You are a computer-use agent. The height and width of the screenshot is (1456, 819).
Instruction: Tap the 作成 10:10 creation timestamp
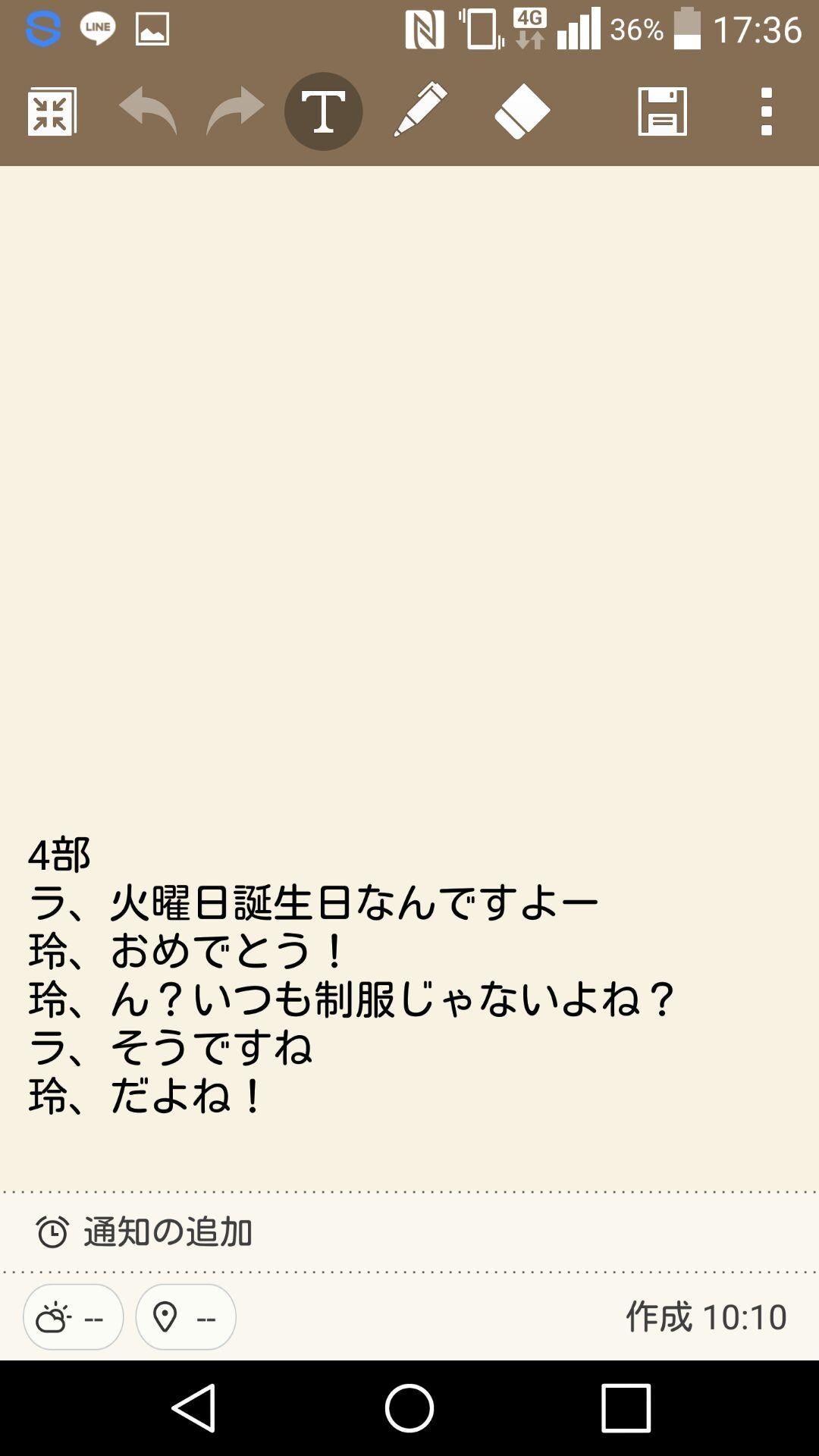[x=704, y=1317]
